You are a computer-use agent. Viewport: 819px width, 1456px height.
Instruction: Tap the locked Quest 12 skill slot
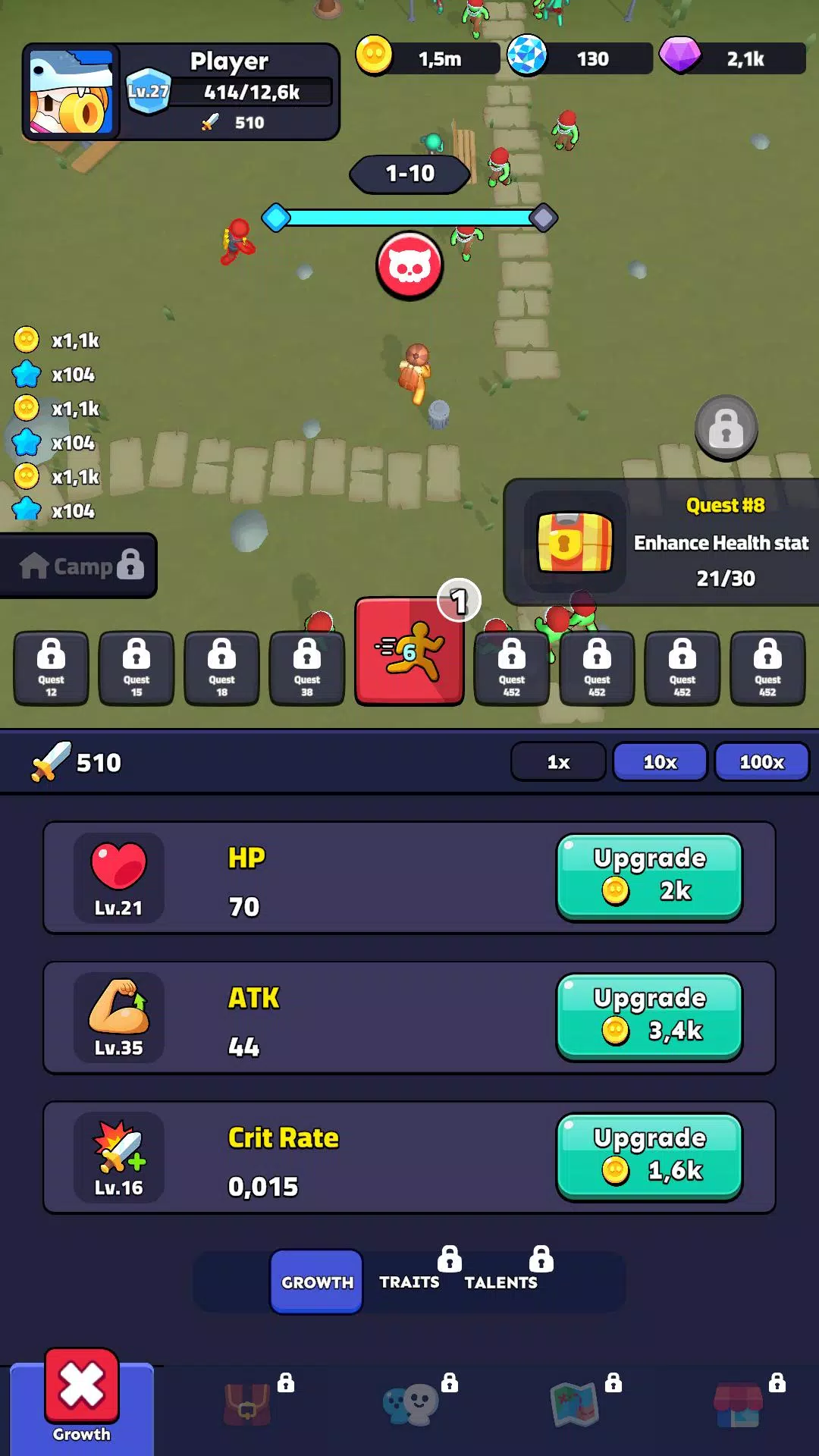pyautogui.click(x=51, y=668)
